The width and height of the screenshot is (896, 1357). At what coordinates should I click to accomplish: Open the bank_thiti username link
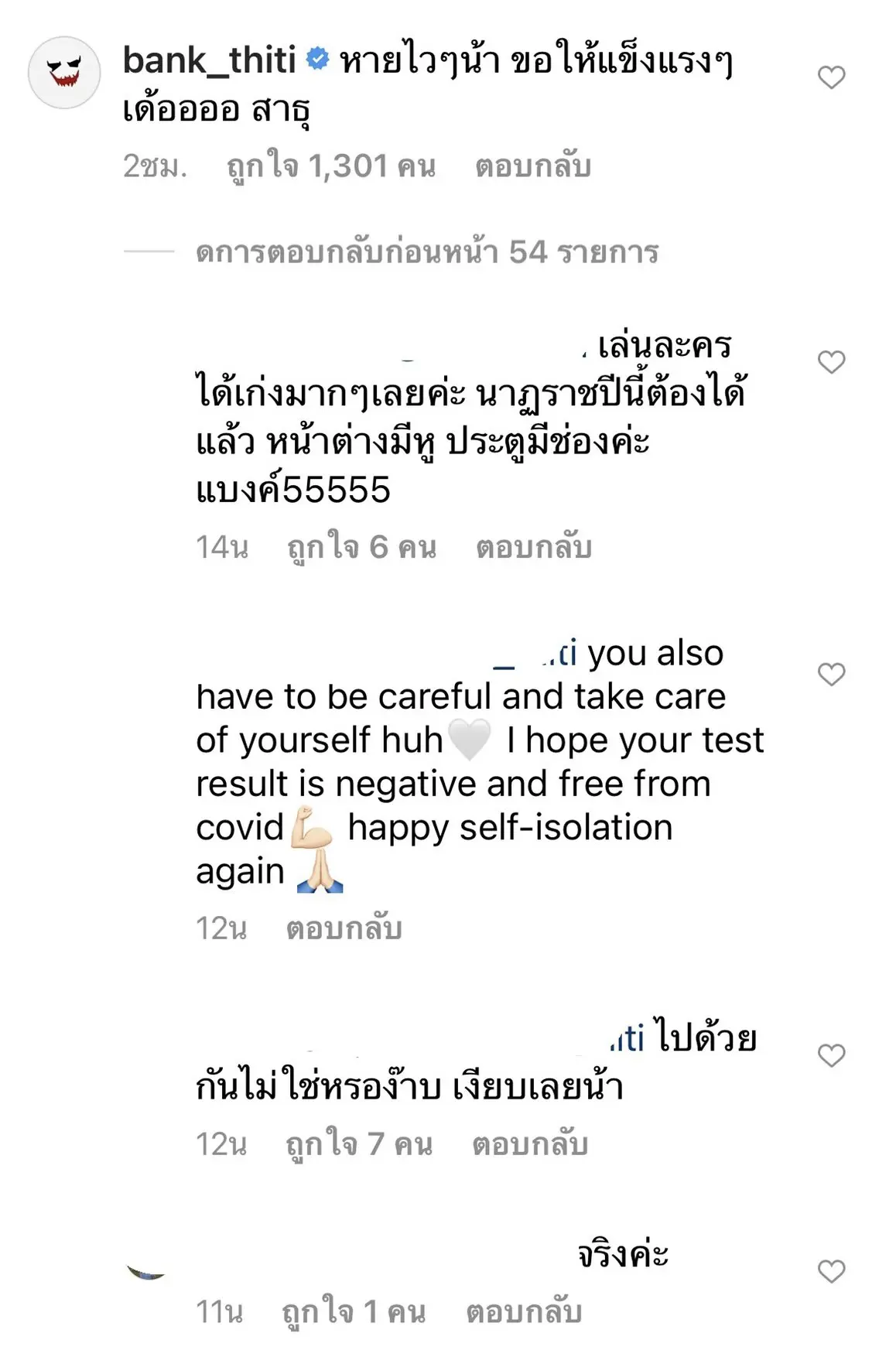point(209,60)
